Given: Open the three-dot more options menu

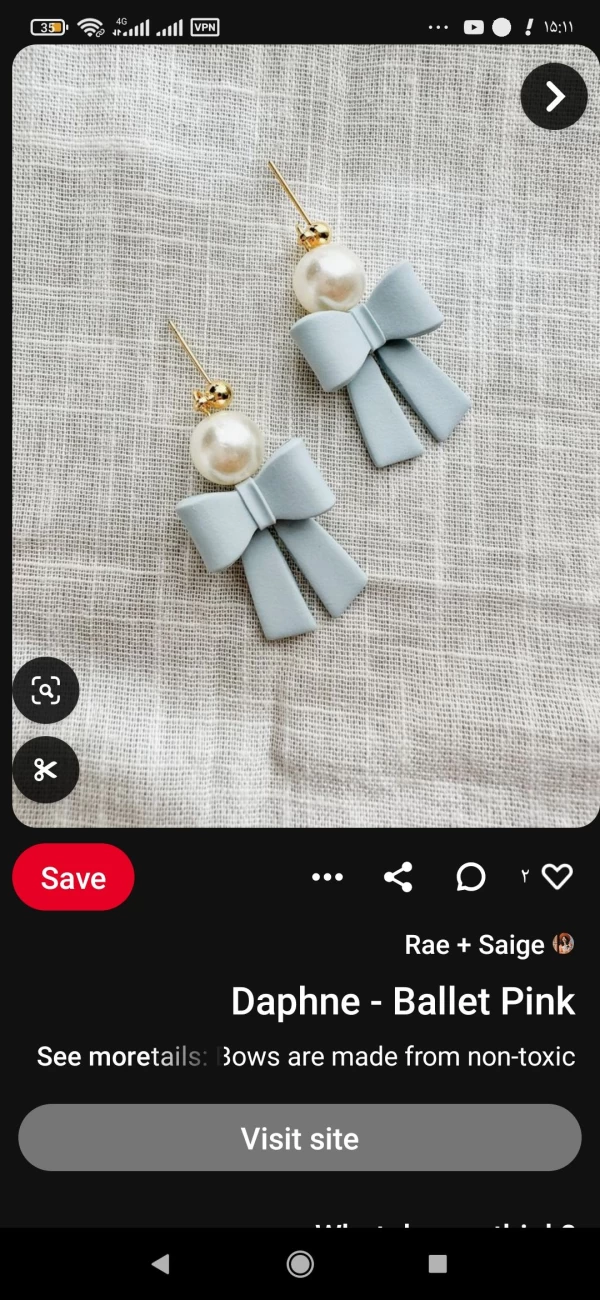Looking at the screenshot, I should coord(327,877).
